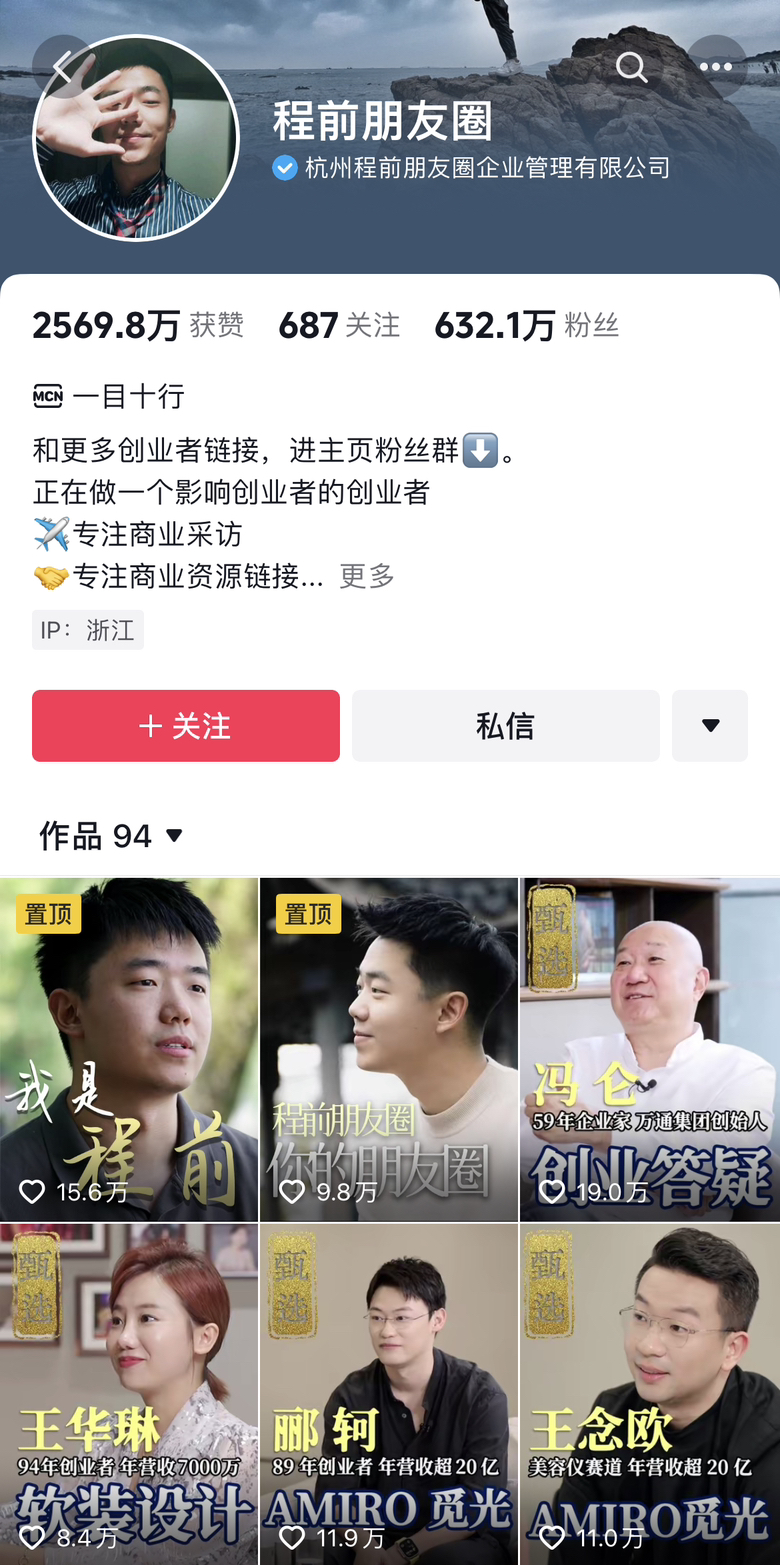View the profile avatar photo
Viewport: 780px width, 1565px height.
click(136, 139)
